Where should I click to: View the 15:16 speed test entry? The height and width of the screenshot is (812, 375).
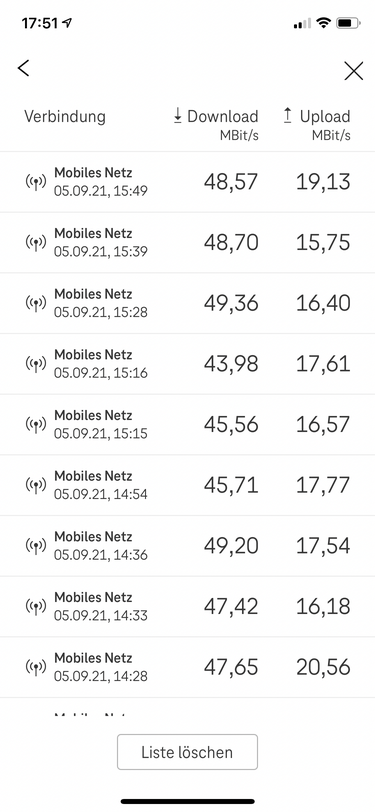point(188,364)
